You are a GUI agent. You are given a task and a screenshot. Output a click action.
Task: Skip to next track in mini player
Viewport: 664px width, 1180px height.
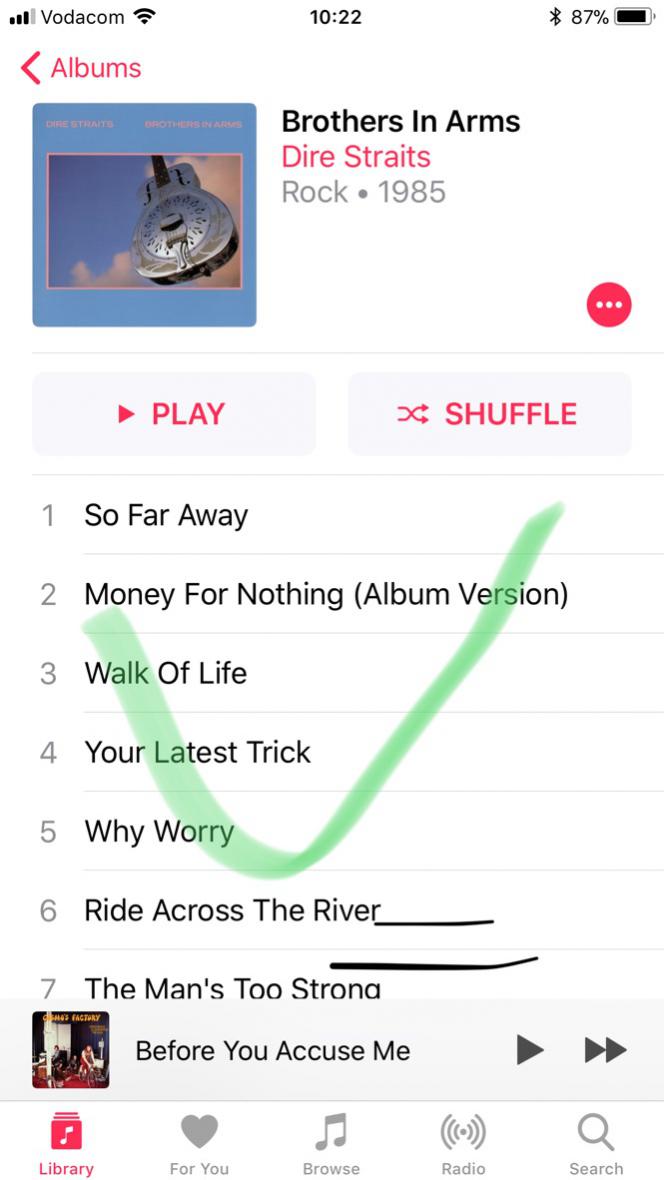coord(605,1050)
